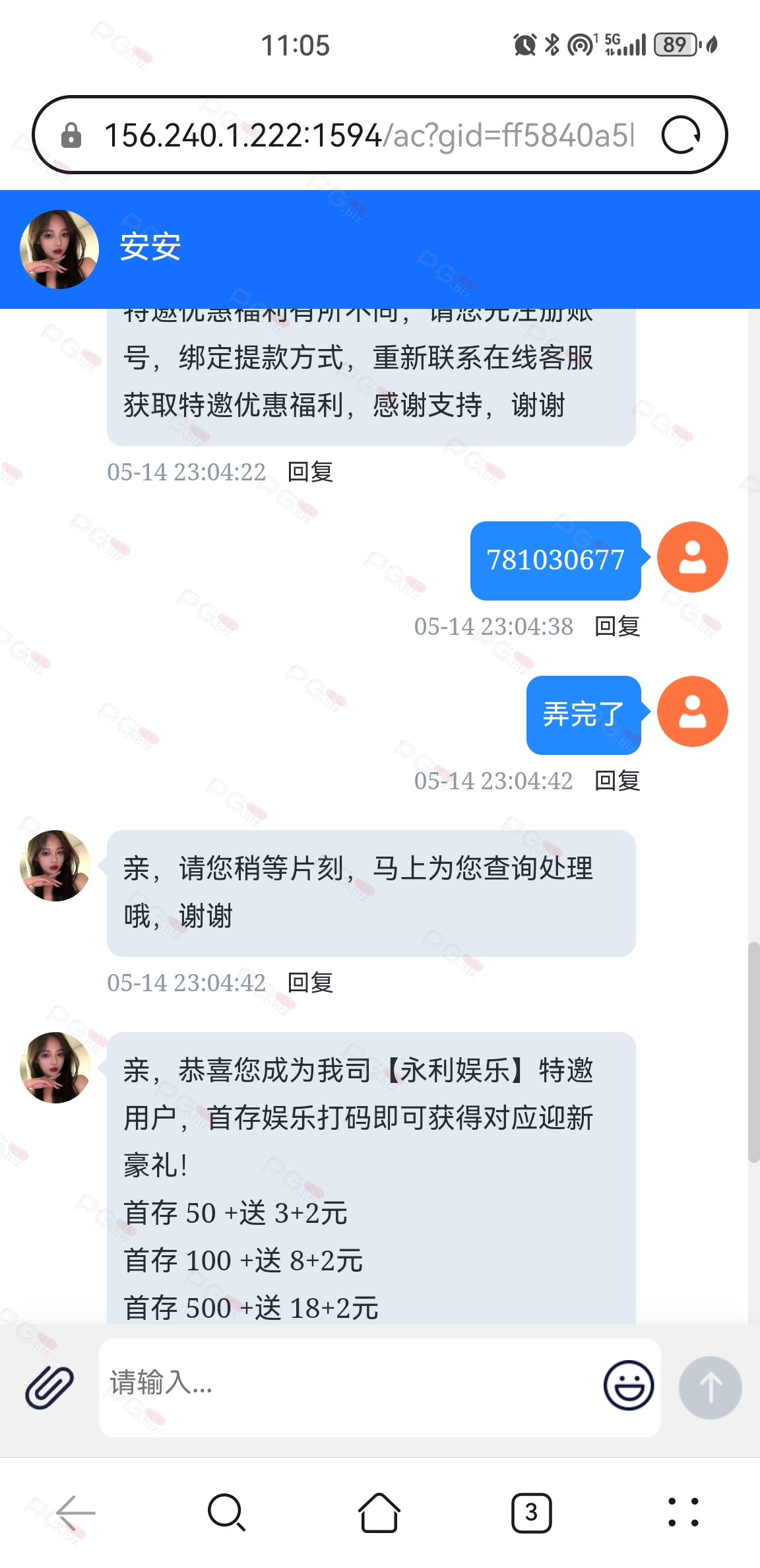Reload the page in the address bar
Screen dimensions: 760x1568
coord(681,135)
